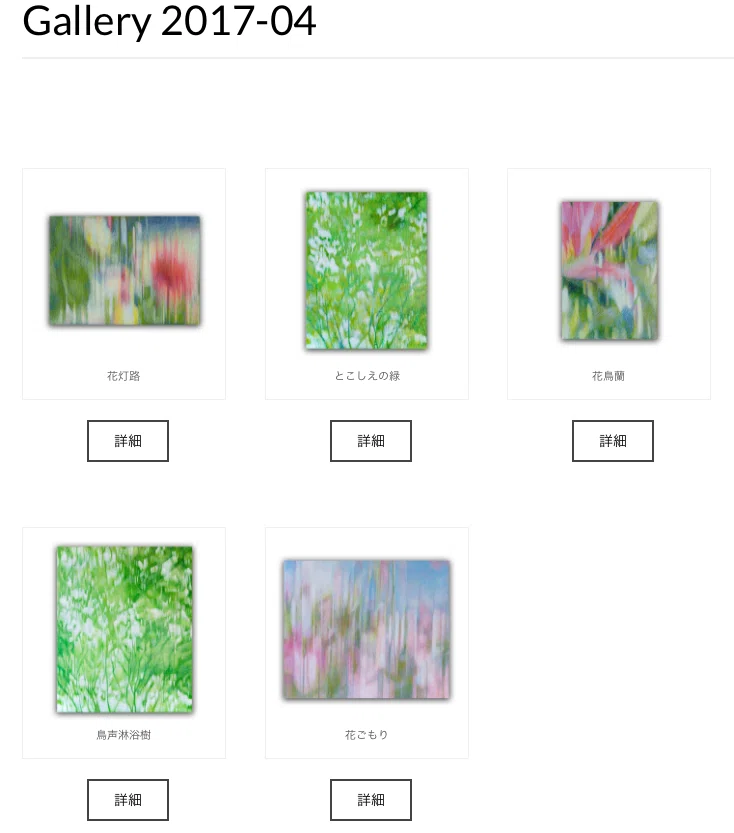Open the とこしえの緑 artwork card
This screenshot has width=734, height=833.
point(366,284)
